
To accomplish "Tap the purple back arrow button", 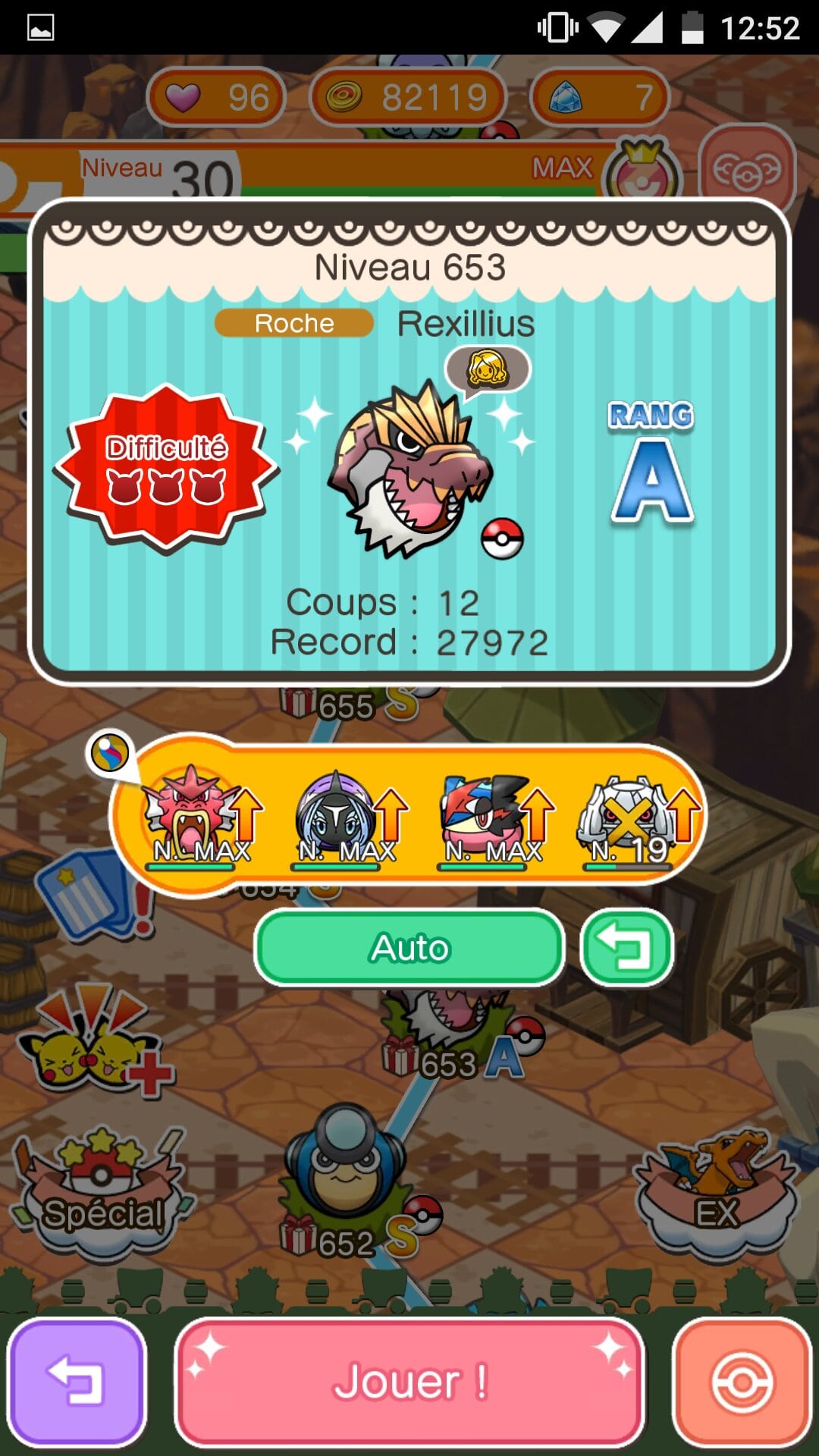I will tap(76, 1382).
